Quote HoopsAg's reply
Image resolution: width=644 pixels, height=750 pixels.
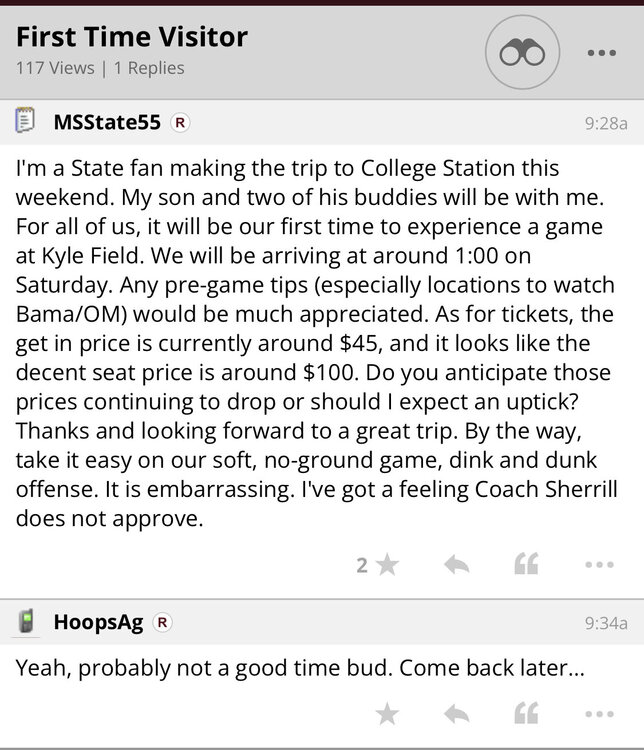coord(527,713)
